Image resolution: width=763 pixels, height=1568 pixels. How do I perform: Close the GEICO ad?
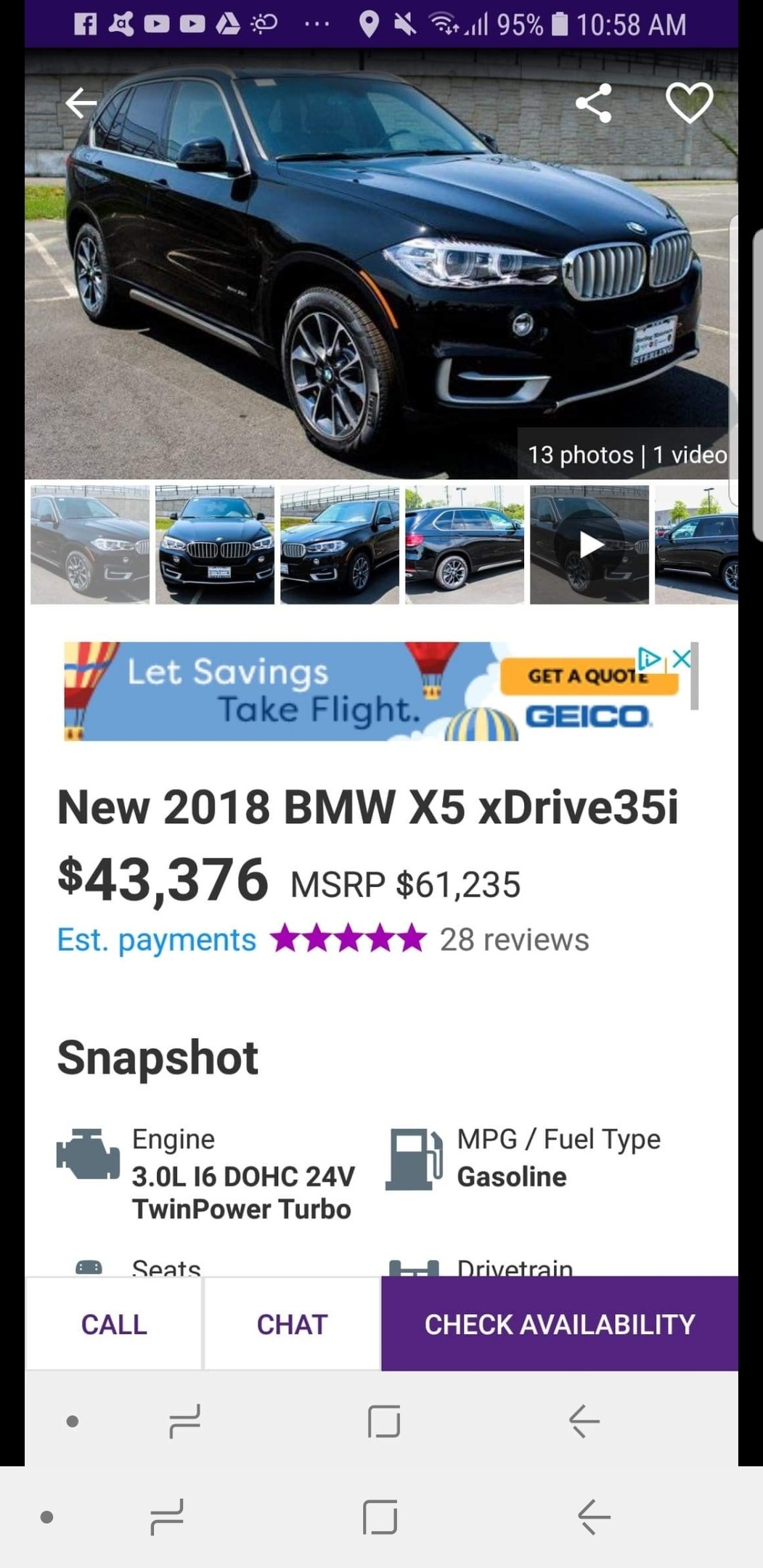(x=681, y=658)
